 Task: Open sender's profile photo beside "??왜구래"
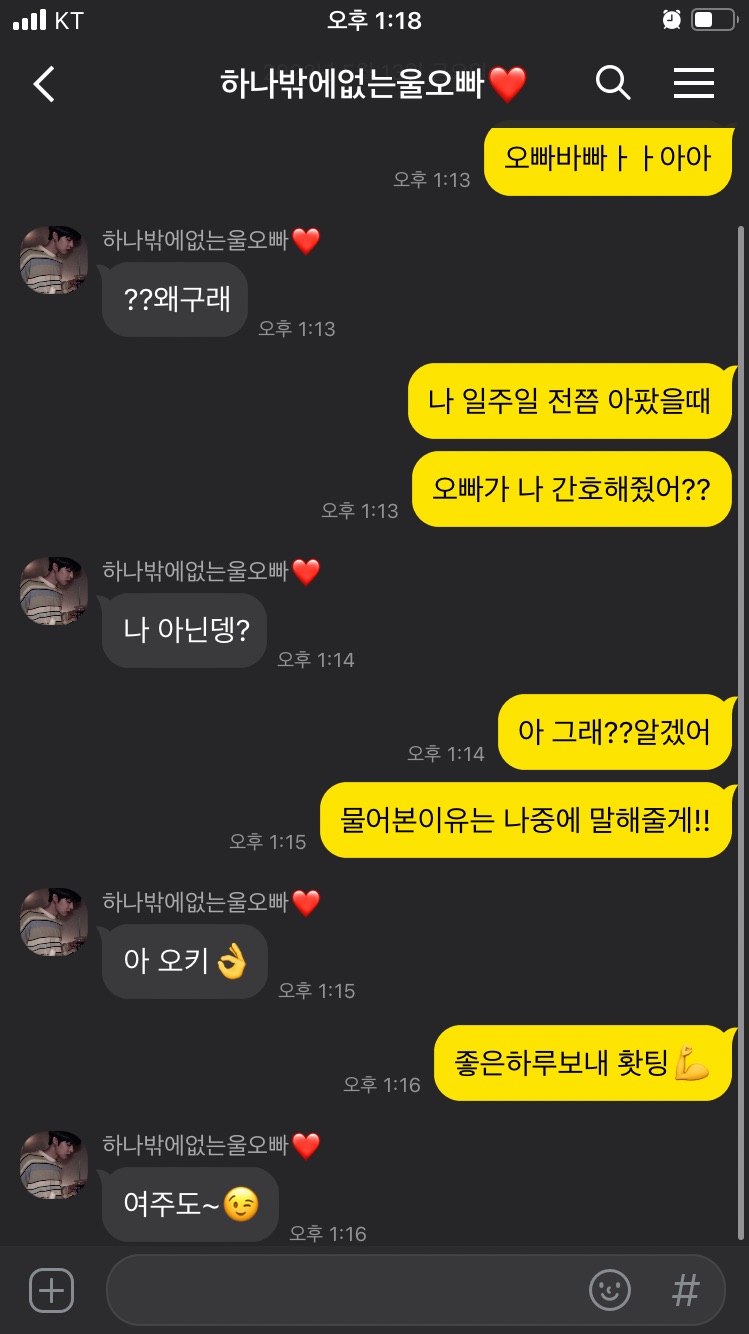click(x=54, y=260)
